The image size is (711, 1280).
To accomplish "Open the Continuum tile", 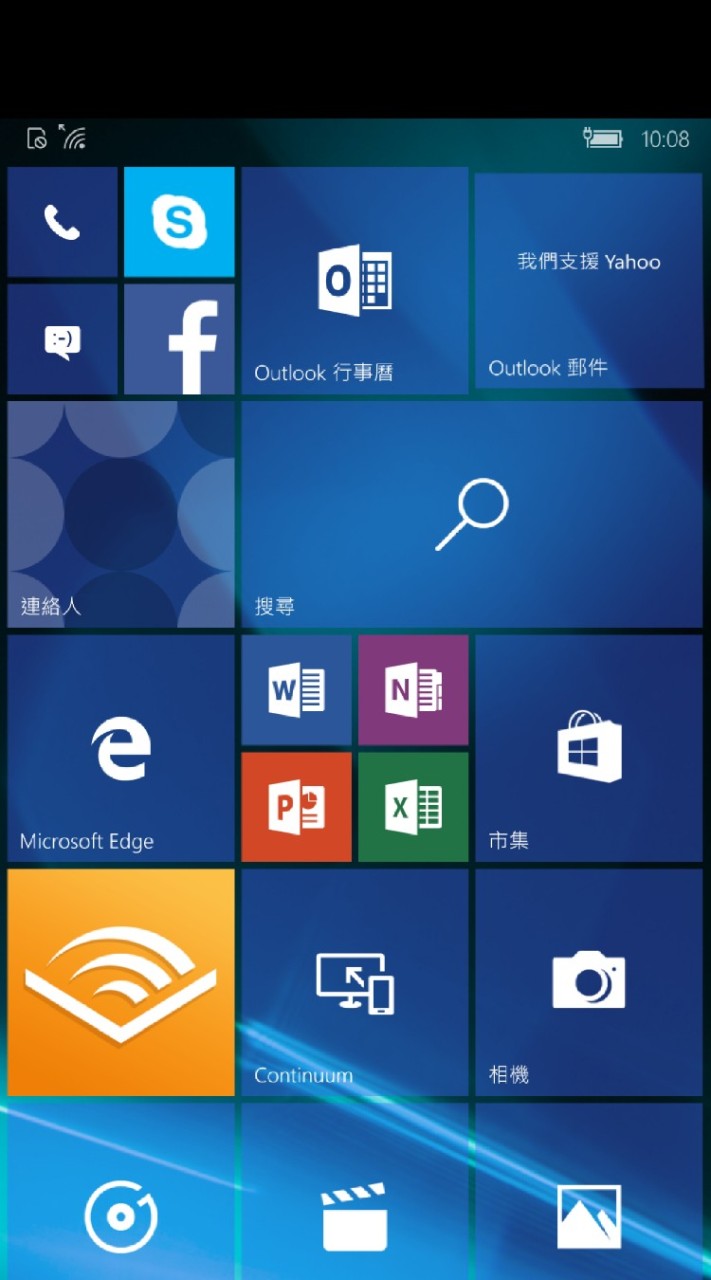I will pos(354,982).
